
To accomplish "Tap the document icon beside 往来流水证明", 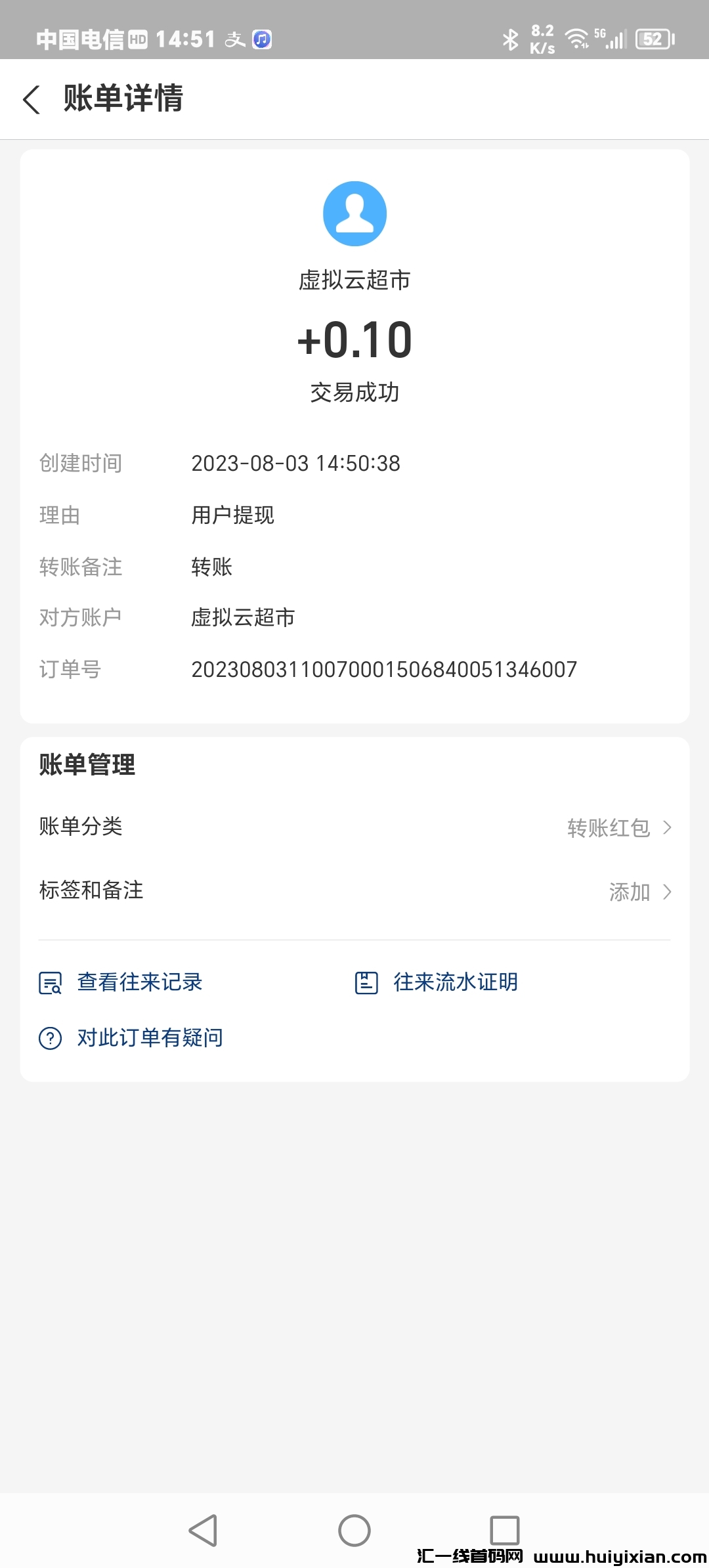I will tap(366, 982).
